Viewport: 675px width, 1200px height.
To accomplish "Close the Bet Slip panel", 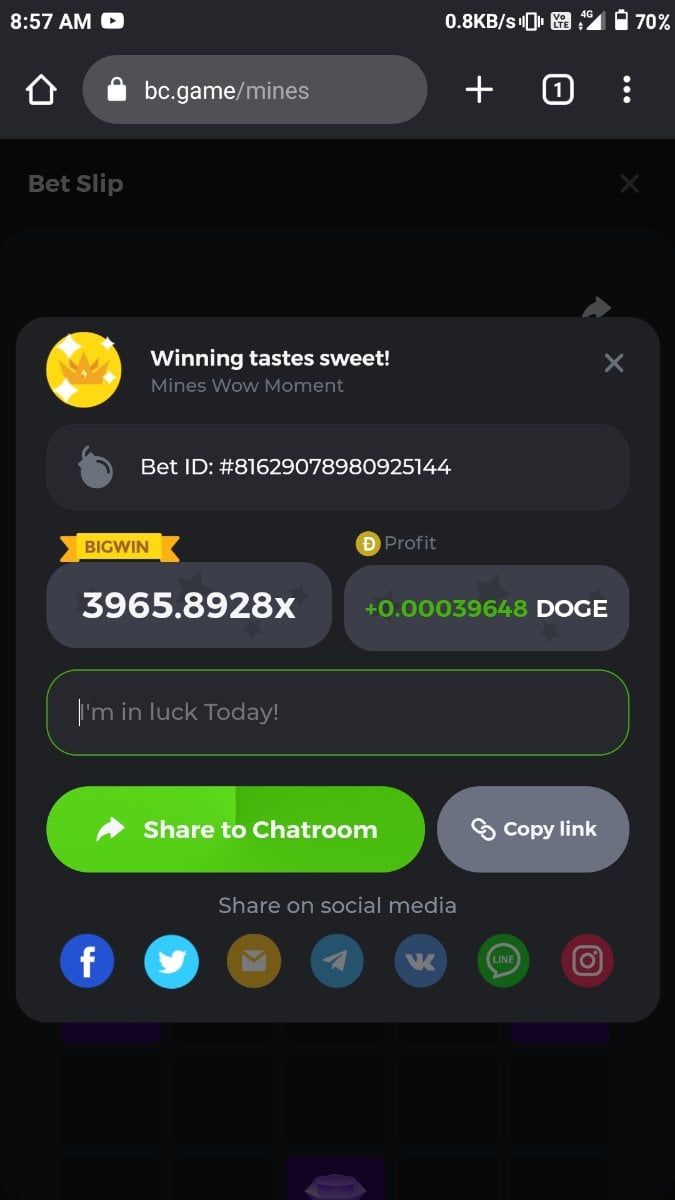I will coord(629,184).
